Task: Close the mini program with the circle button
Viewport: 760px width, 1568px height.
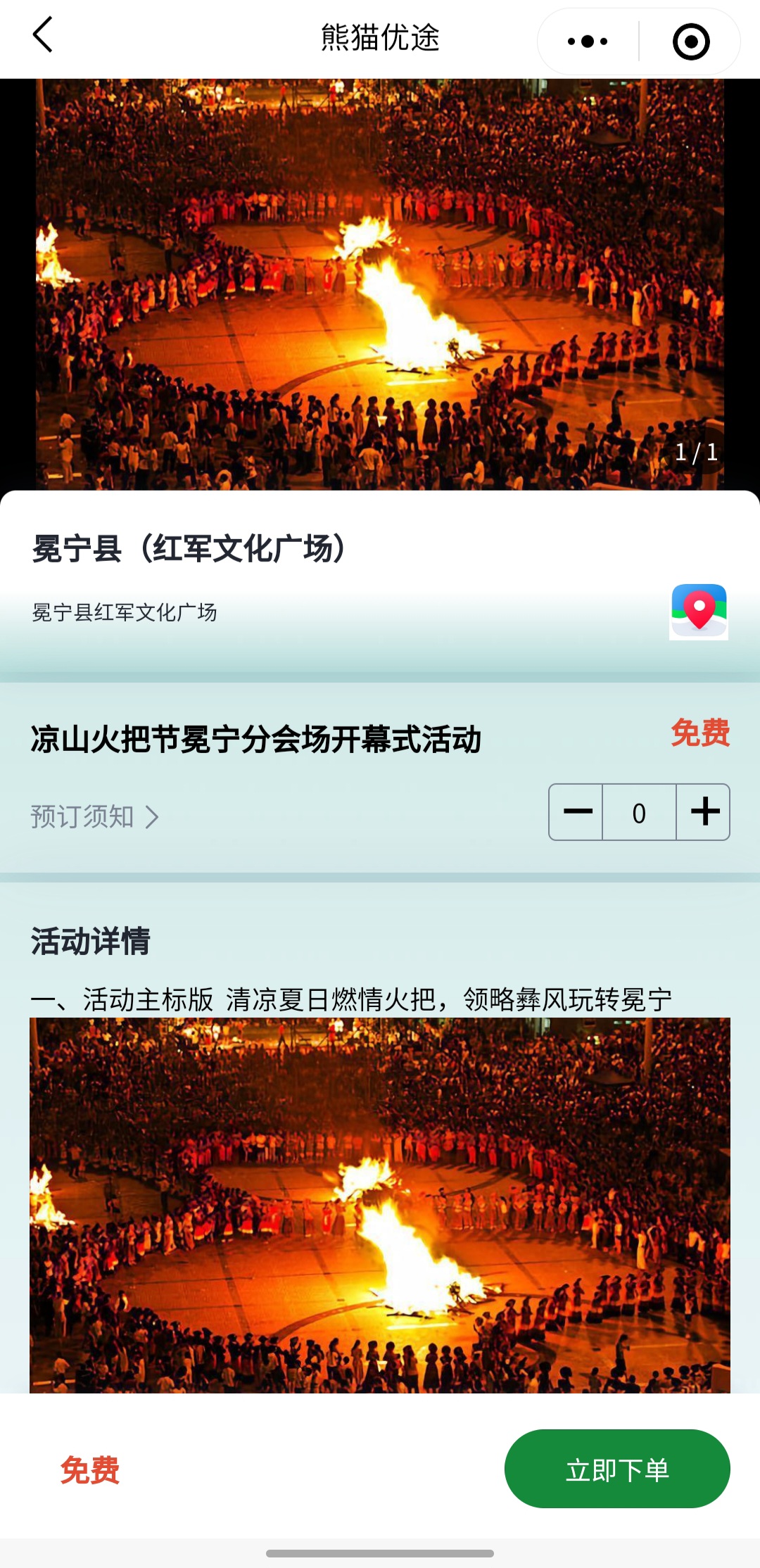Action: point(690,42)
